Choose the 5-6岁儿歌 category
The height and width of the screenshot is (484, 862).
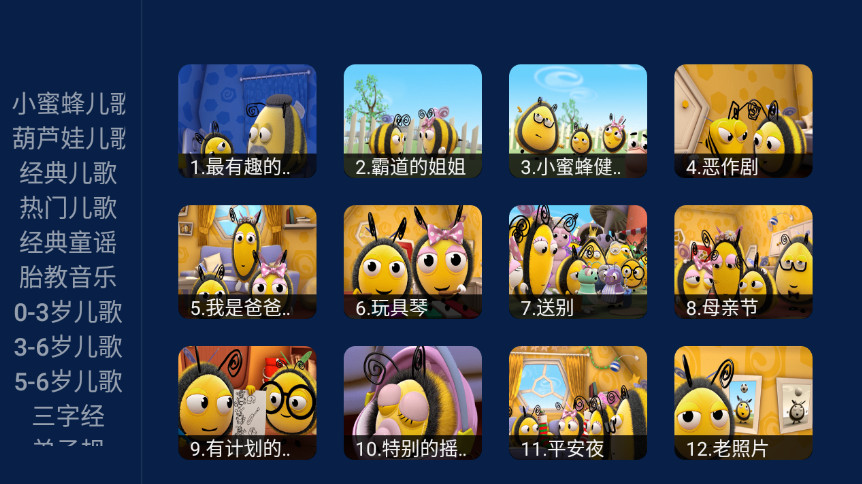69,381
